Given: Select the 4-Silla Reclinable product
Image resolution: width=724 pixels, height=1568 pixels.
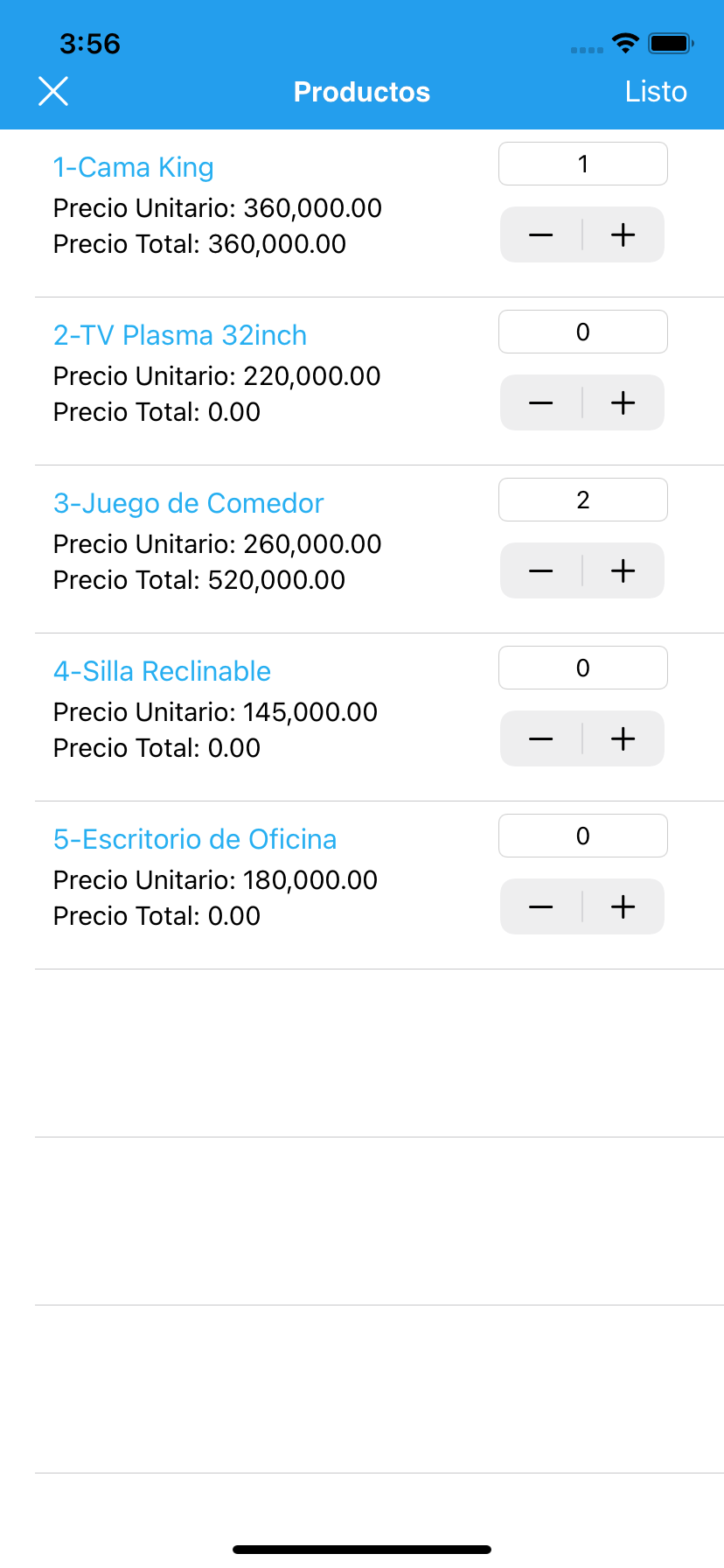Looking at the screenshot, I should tap(162, 670).
